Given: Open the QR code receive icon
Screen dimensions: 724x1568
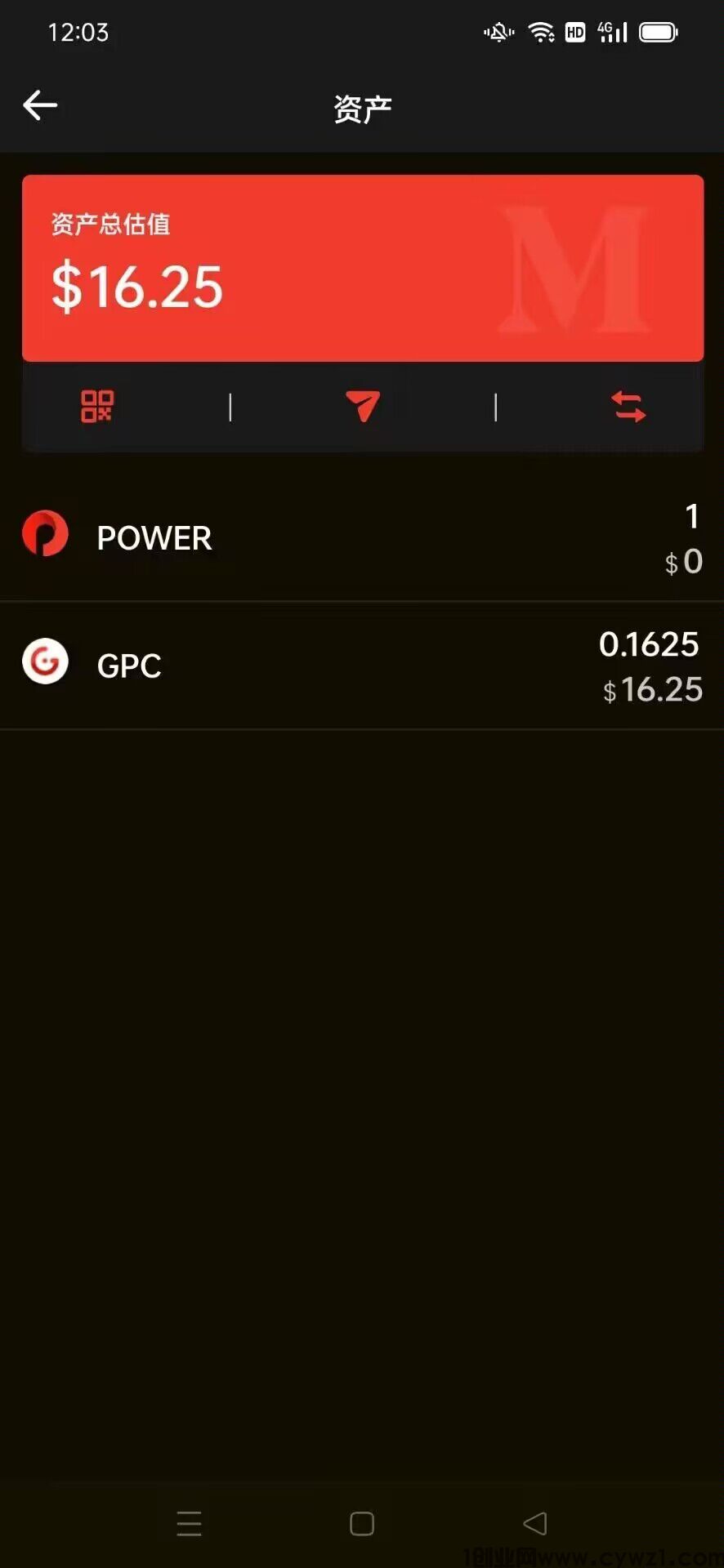Looking at the screenshot, I should (97, 406).
